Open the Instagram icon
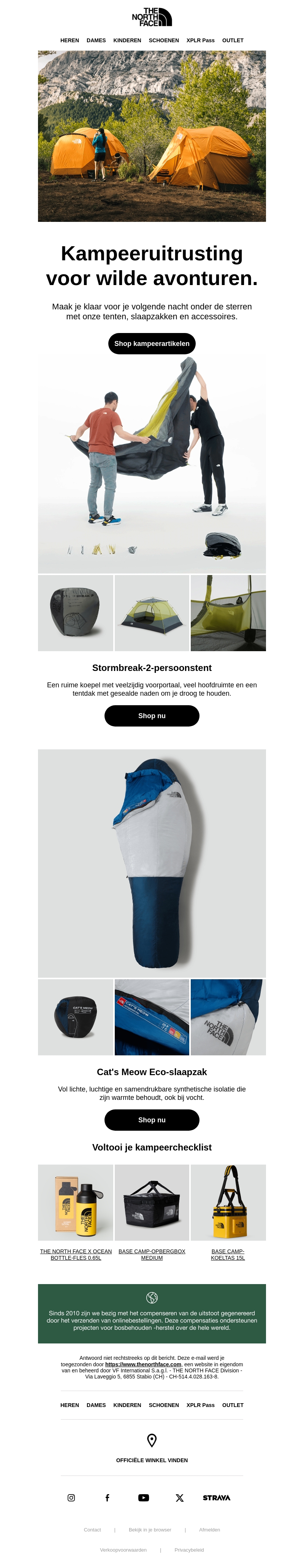 [71, 1497]
